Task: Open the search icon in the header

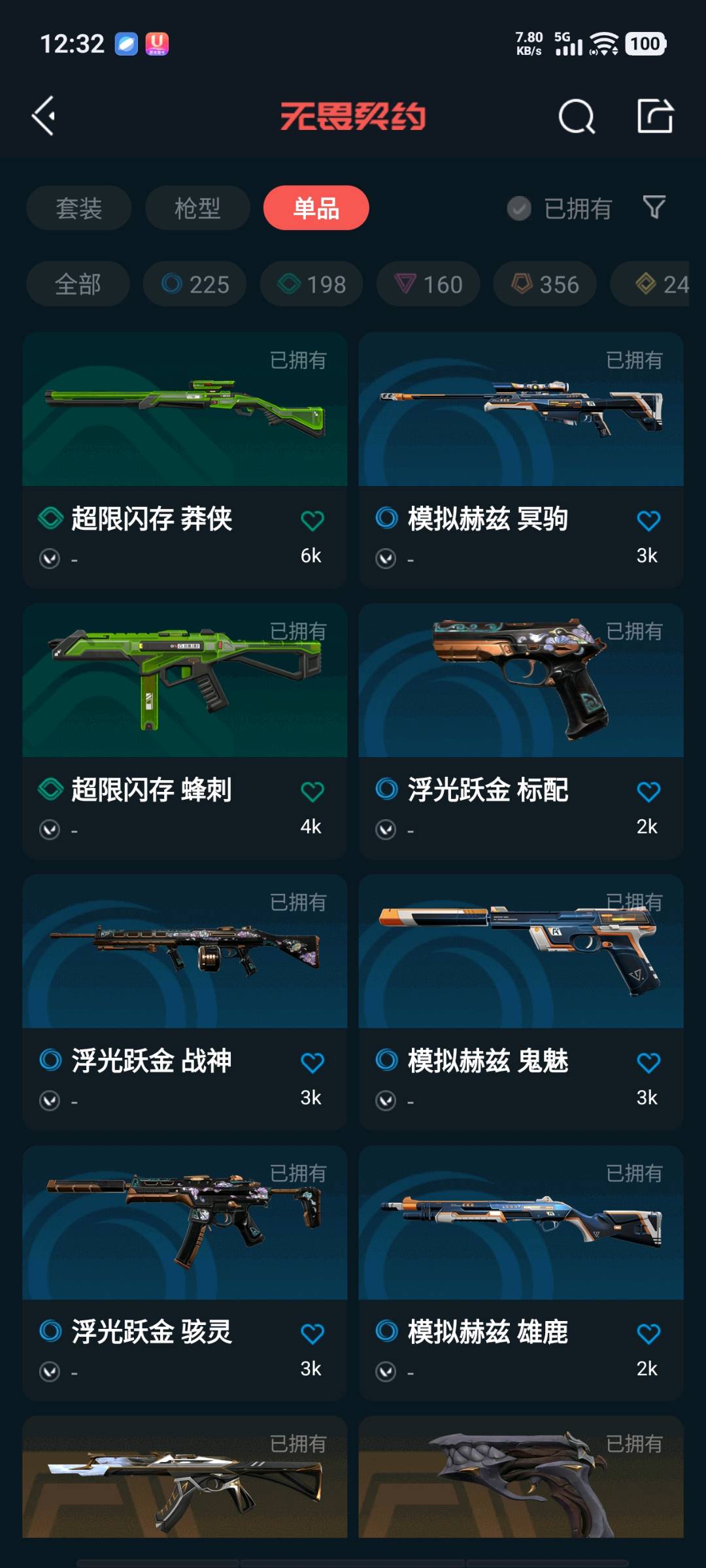Action: pos(577,117)
